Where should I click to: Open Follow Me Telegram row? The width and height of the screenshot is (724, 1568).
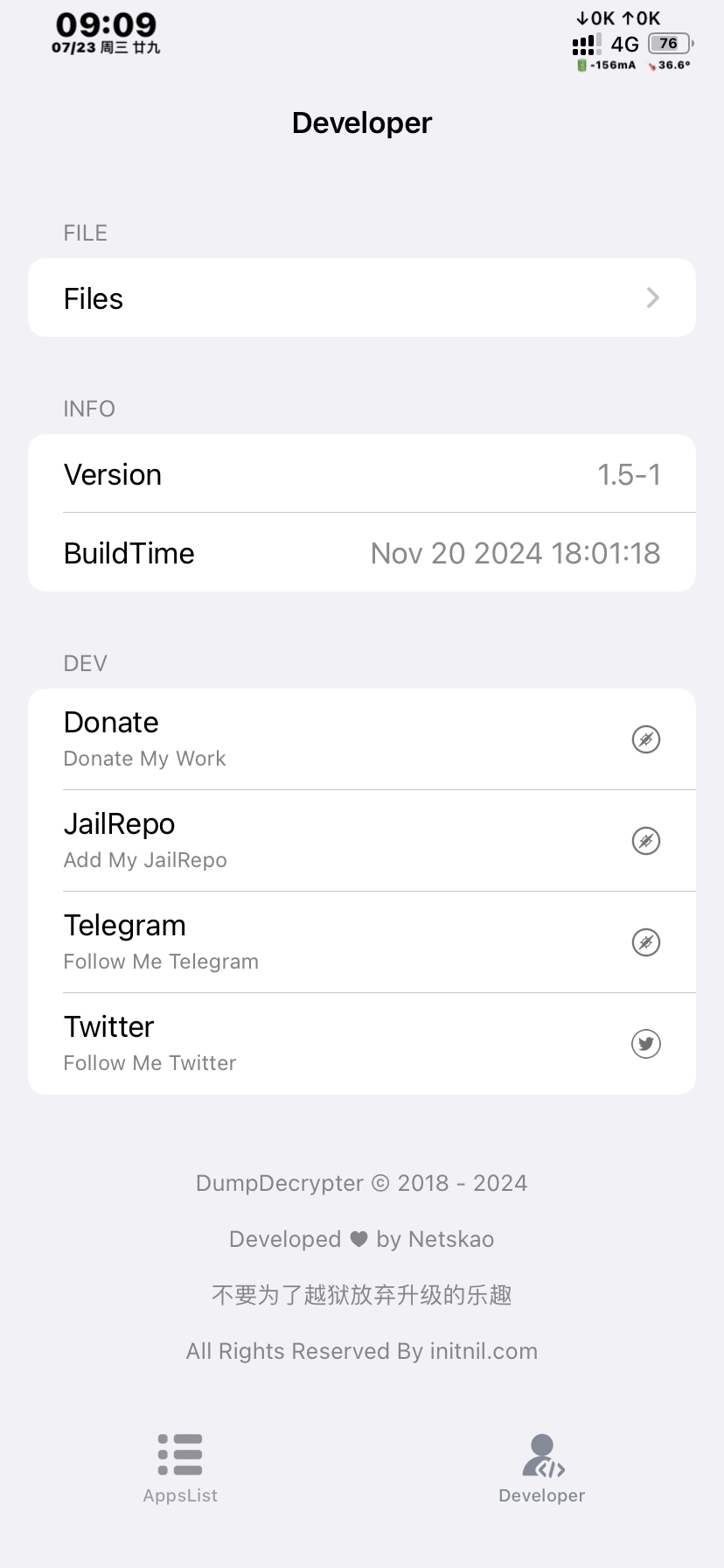click(x=361, y=942)
